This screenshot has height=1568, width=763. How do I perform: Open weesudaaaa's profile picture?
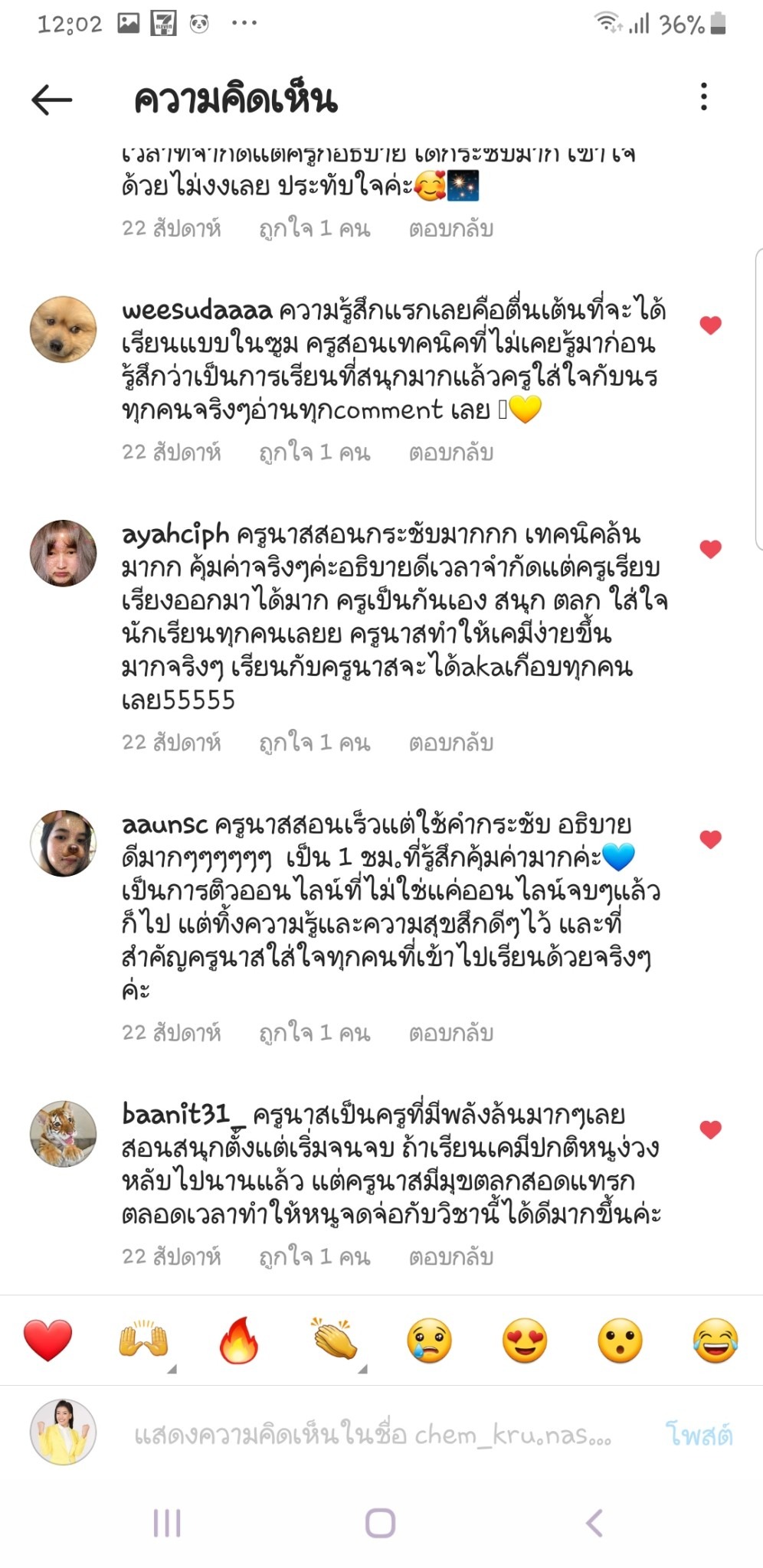(63, 329)
